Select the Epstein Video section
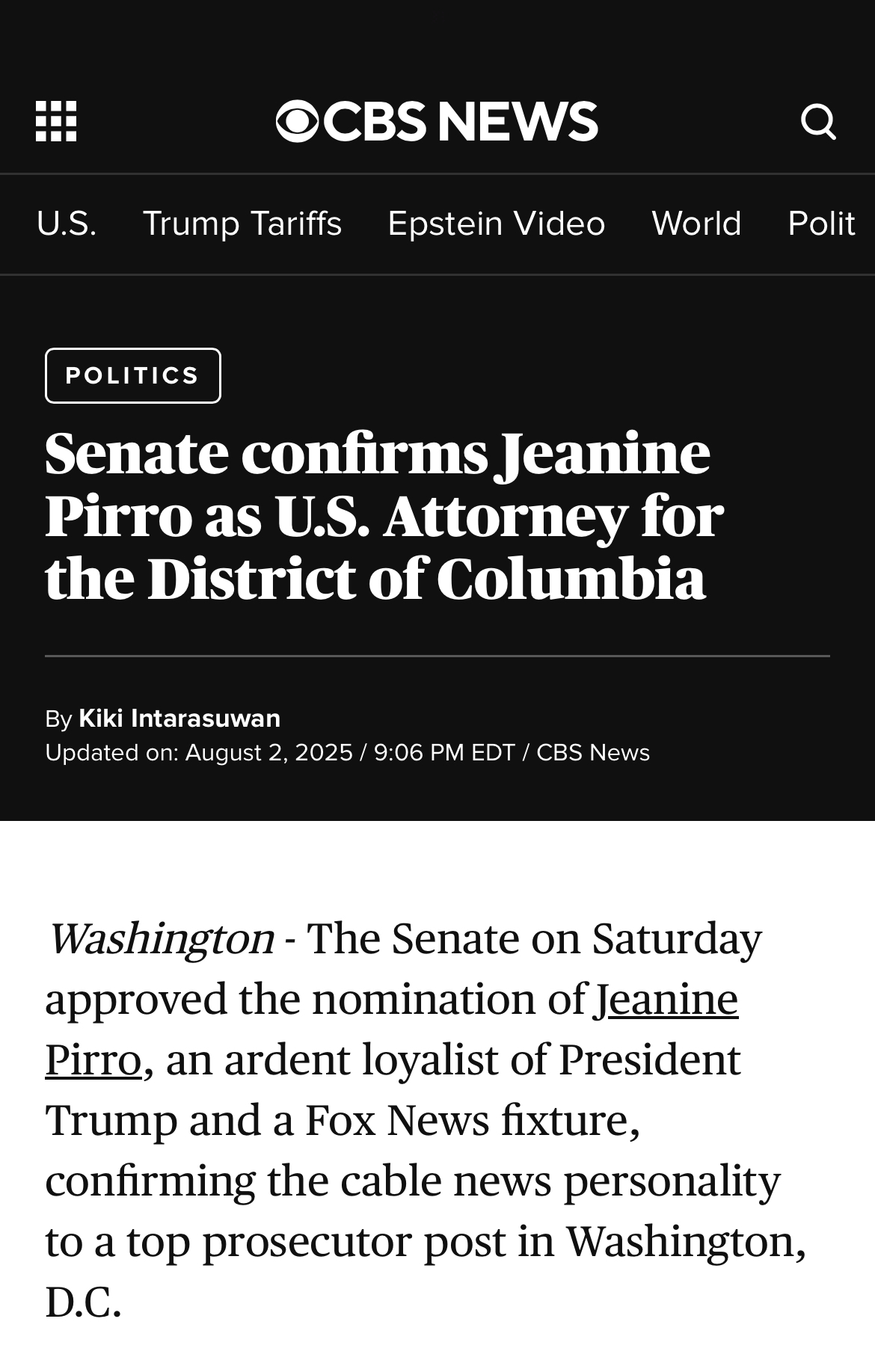The width and height of the screenshot is (875, 1372). coord(497,224)
